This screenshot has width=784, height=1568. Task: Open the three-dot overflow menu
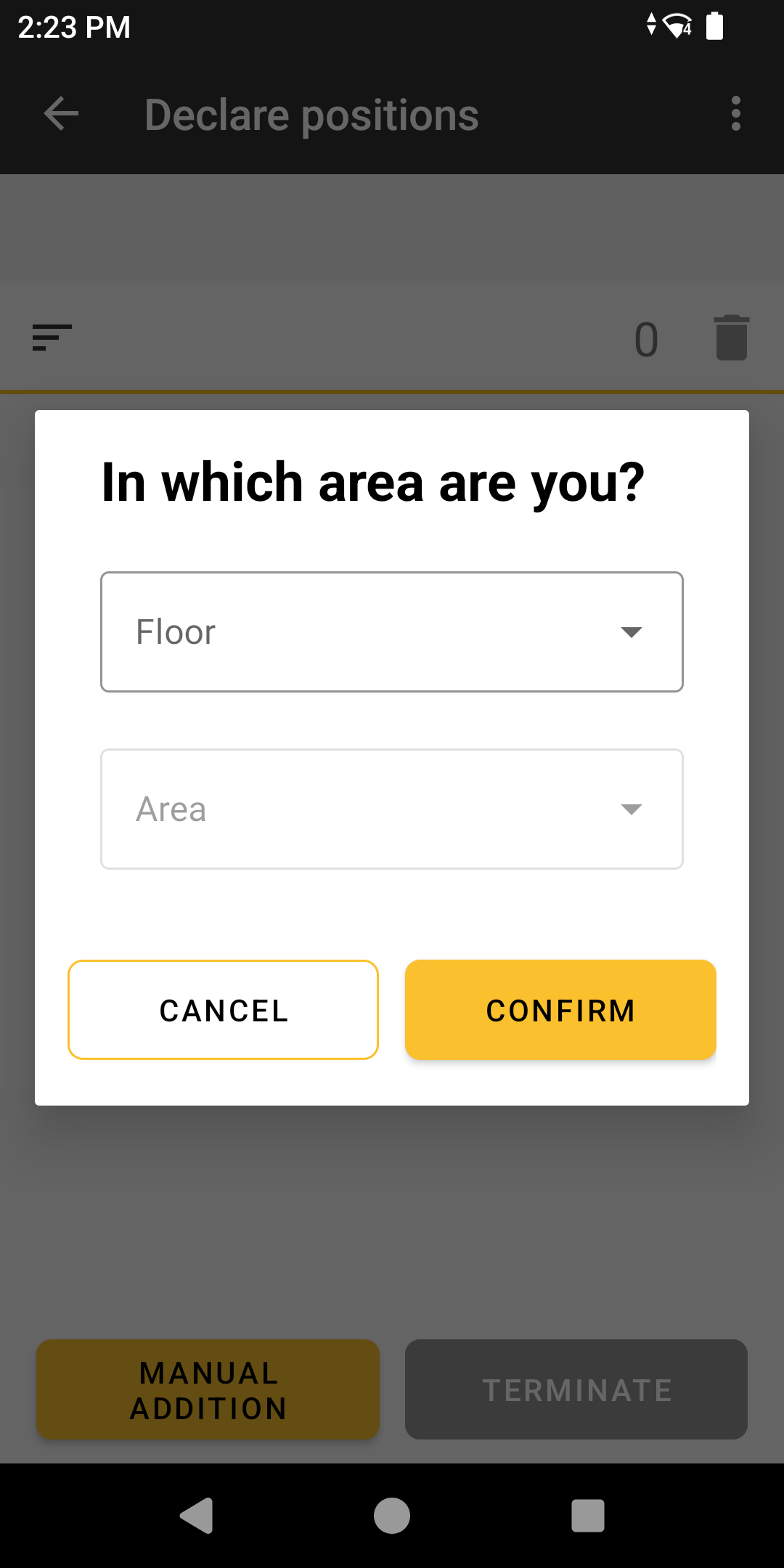[x=736, y=114]
